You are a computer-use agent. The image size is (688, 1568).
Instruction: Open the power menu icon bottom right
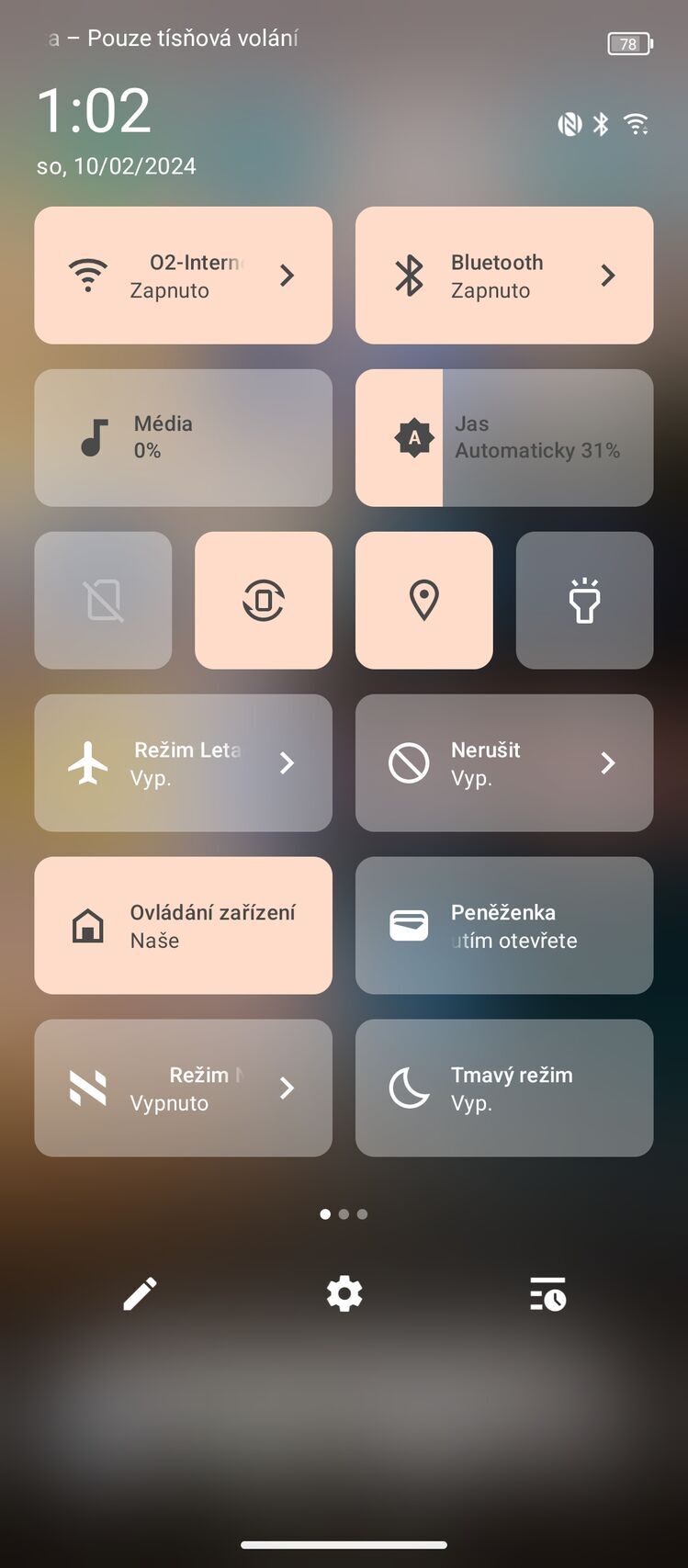coord(548,1295)
